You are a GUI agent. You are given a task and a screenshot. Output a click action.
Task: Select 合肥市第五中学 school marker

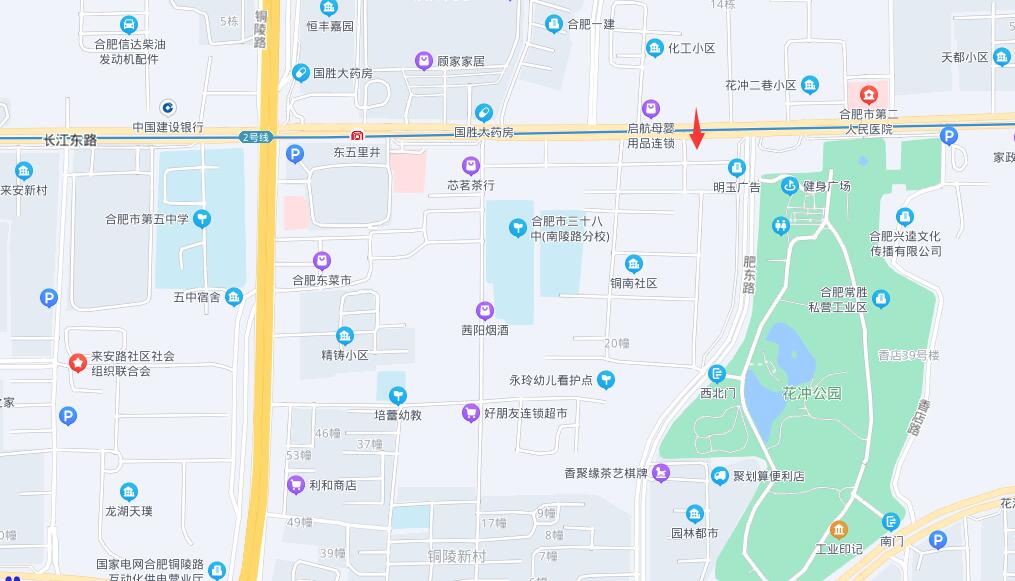coord(203,218)
